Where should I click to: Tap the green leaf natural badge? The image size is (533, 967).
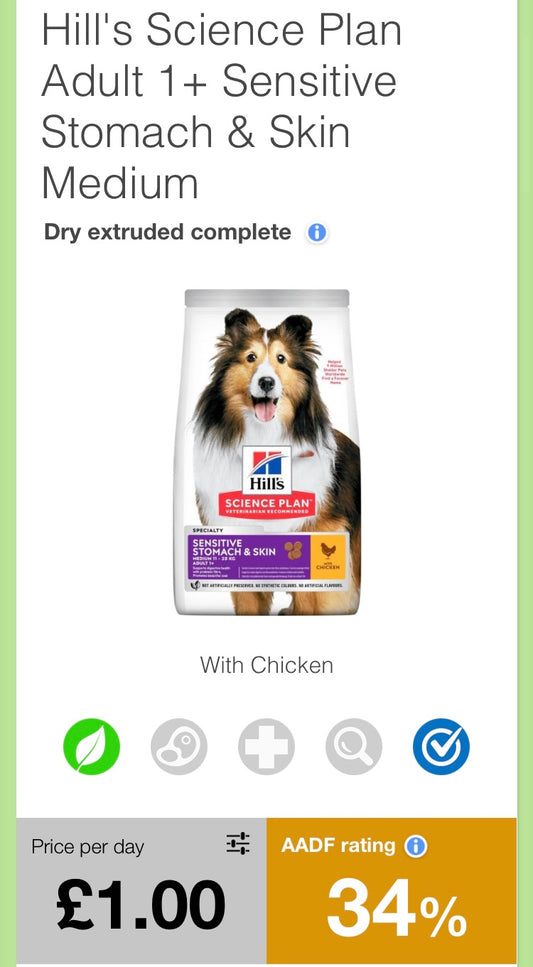[91, 746]
